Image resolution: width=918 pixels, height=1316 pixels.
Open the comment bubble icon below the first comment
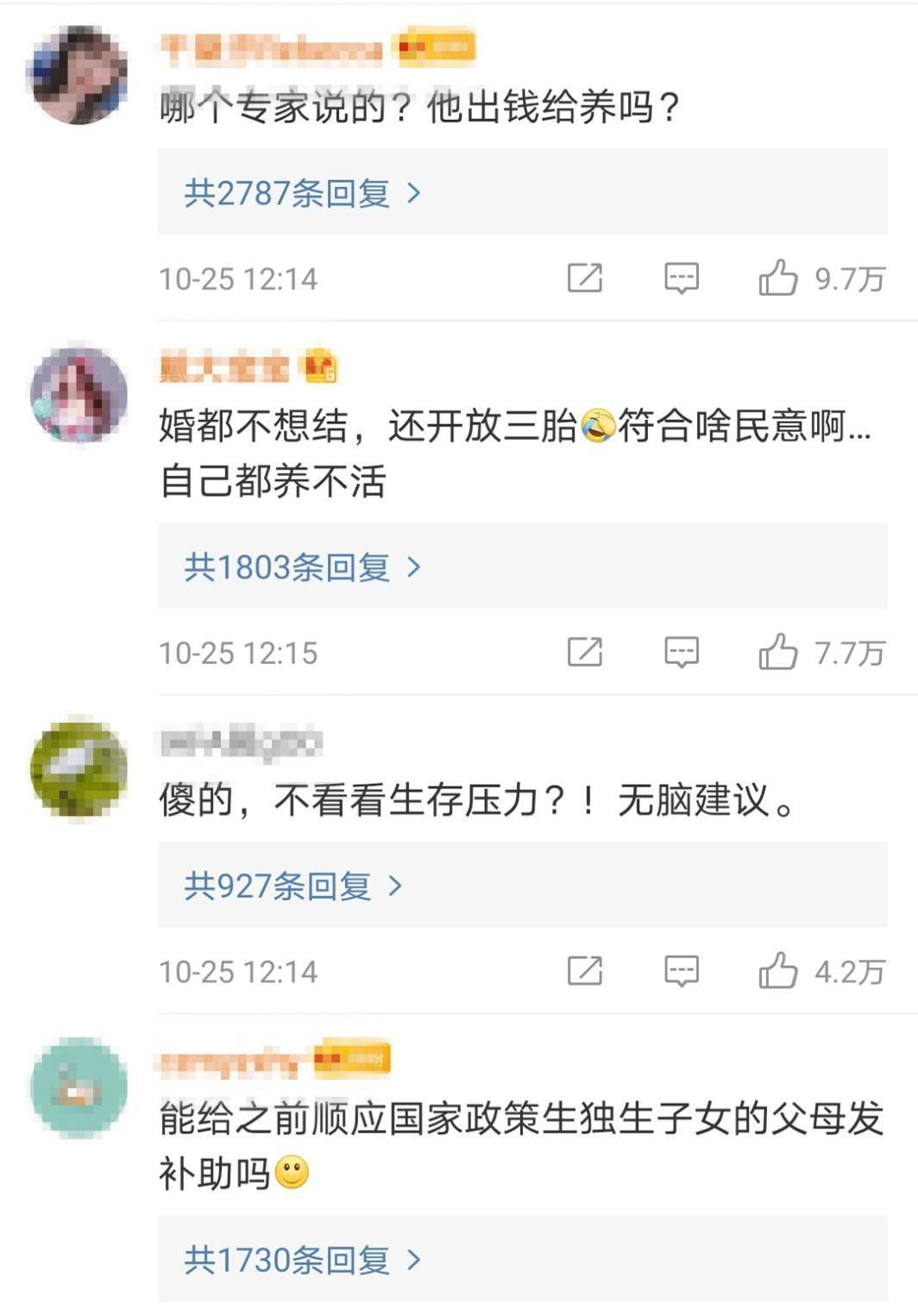(x=681, y=276)
